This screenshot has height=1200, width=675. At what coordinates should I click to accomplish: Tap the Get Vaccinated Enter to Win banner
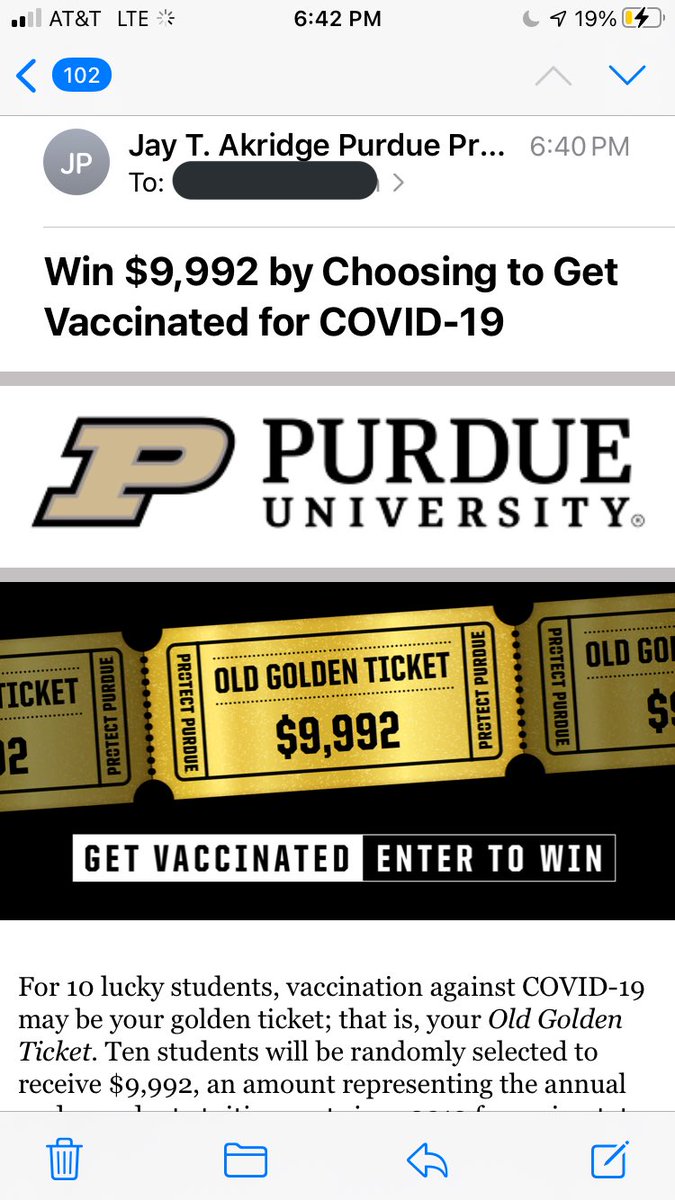pyautogui.click(x=343, y=857)
